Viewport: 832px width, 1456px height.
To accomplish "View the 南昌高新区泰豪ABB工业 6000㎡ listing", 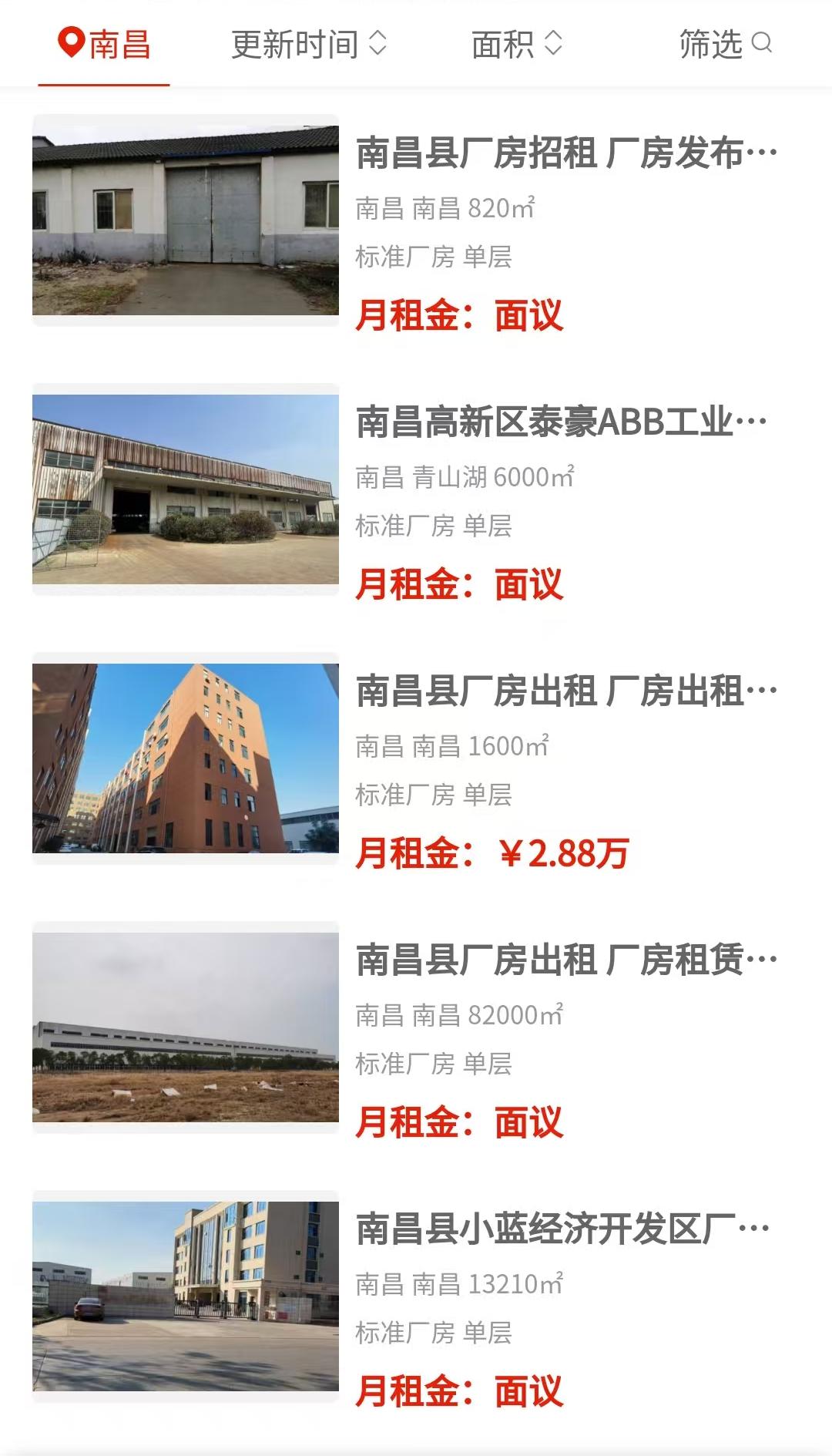I will (x=561, y=422).
